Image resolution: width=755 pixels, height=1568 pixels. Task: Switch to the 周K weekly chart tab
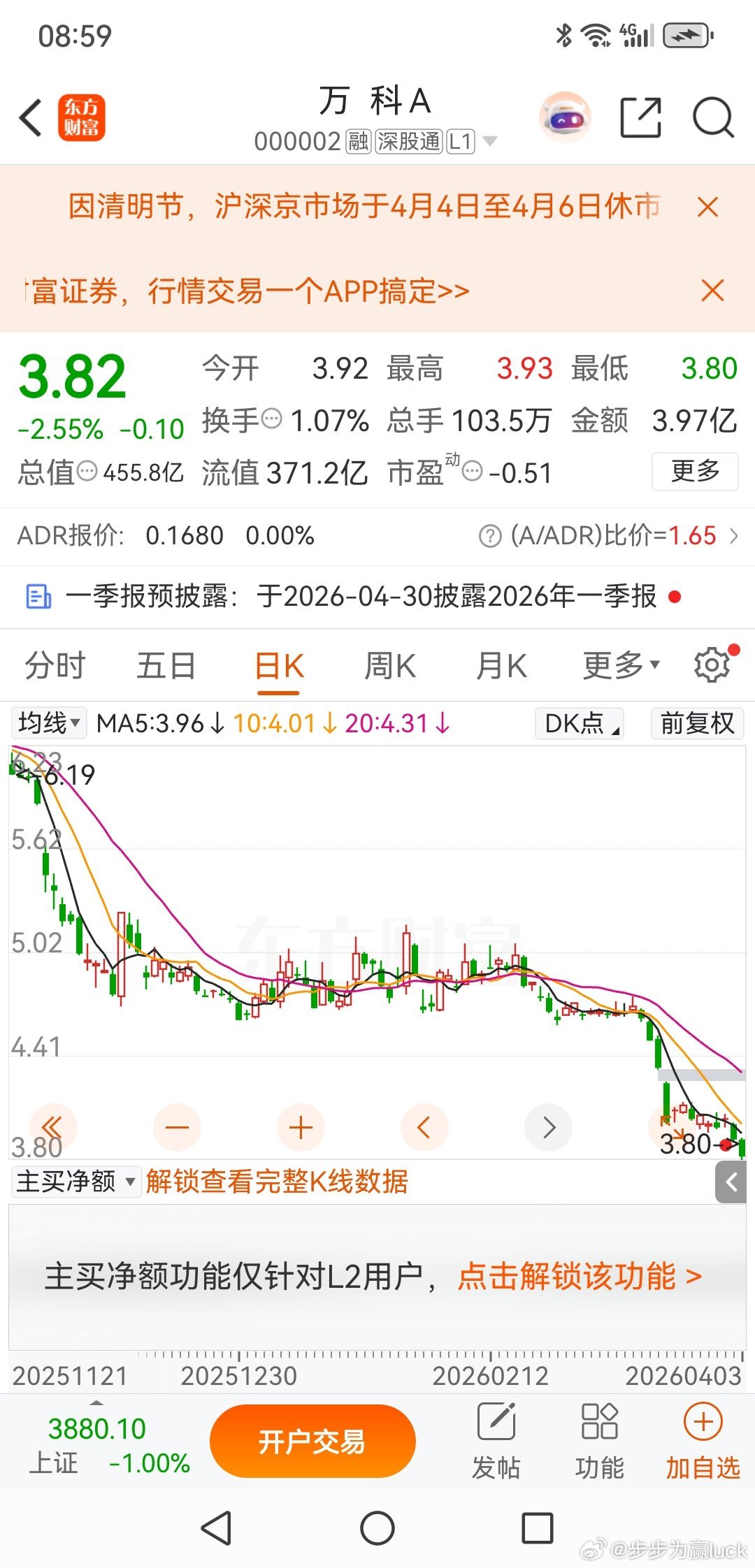[x=389, y=665]
